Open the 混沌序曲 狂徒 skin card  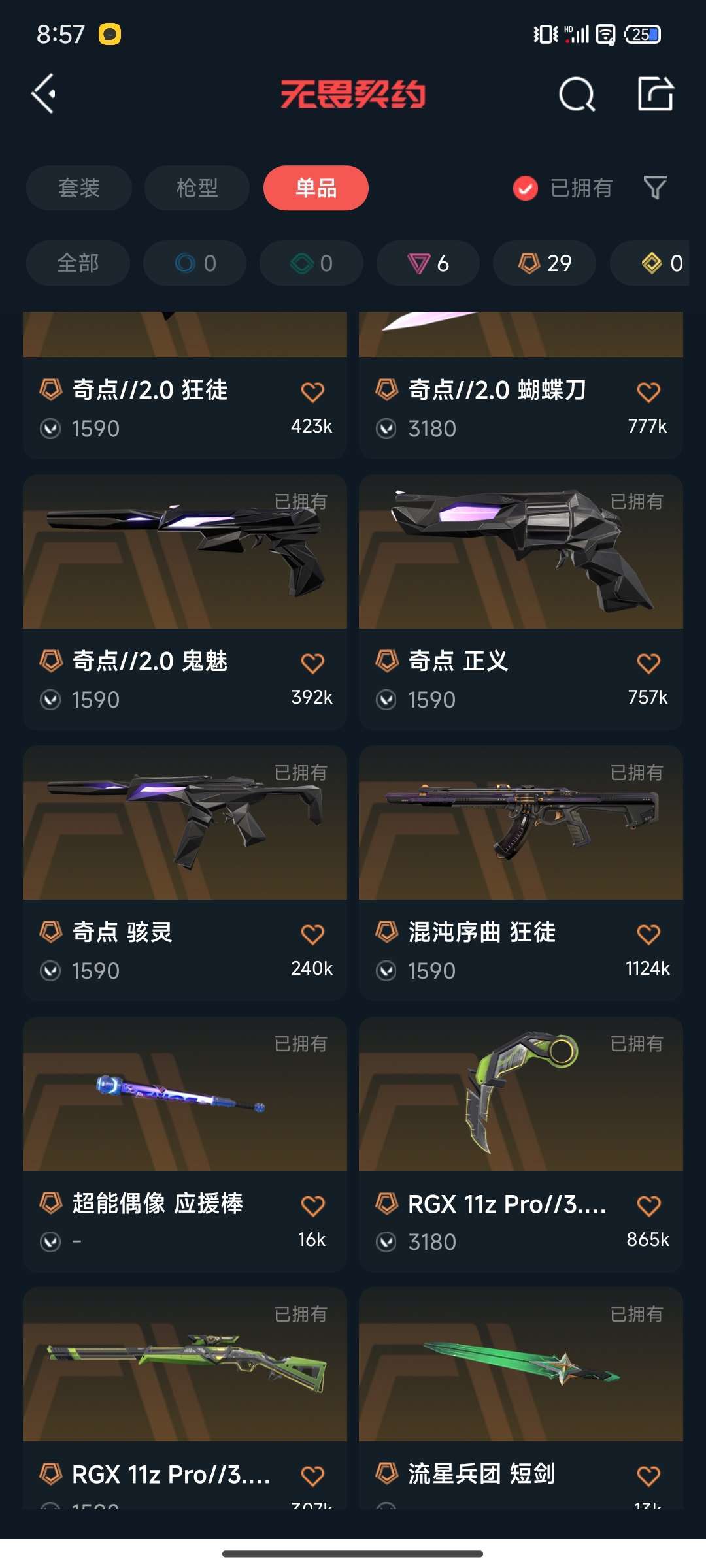click(521, 873)
